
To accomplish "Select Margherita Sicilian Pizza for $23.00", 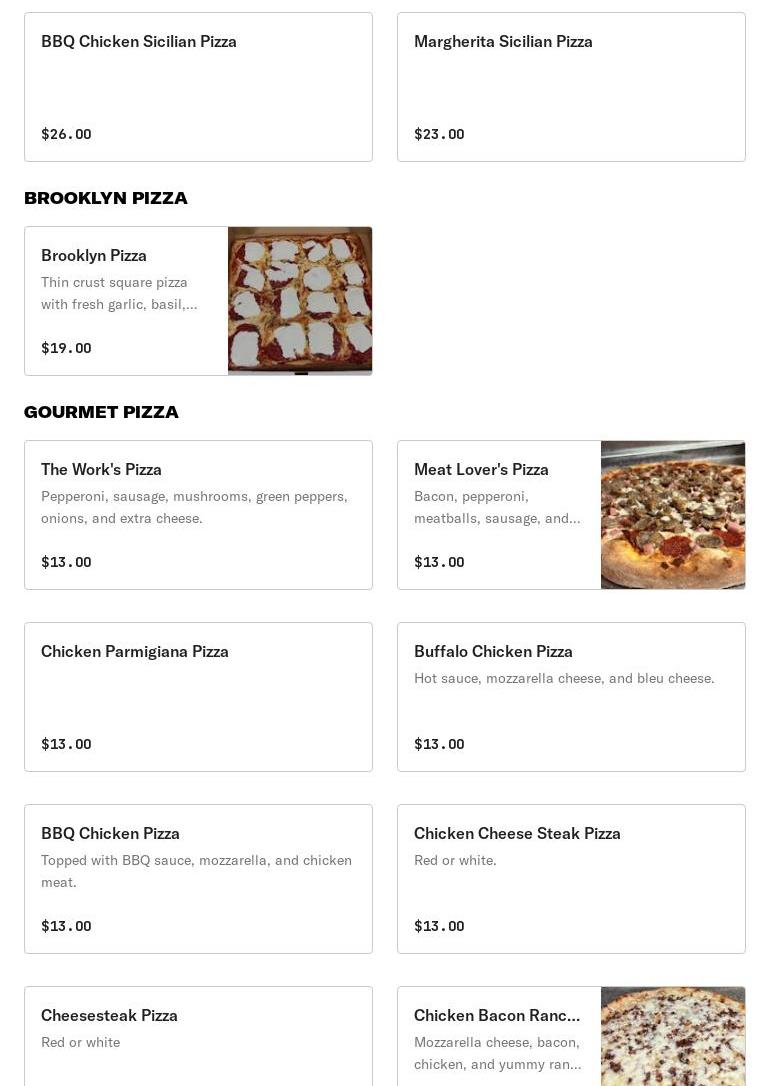I will point(571,87).
